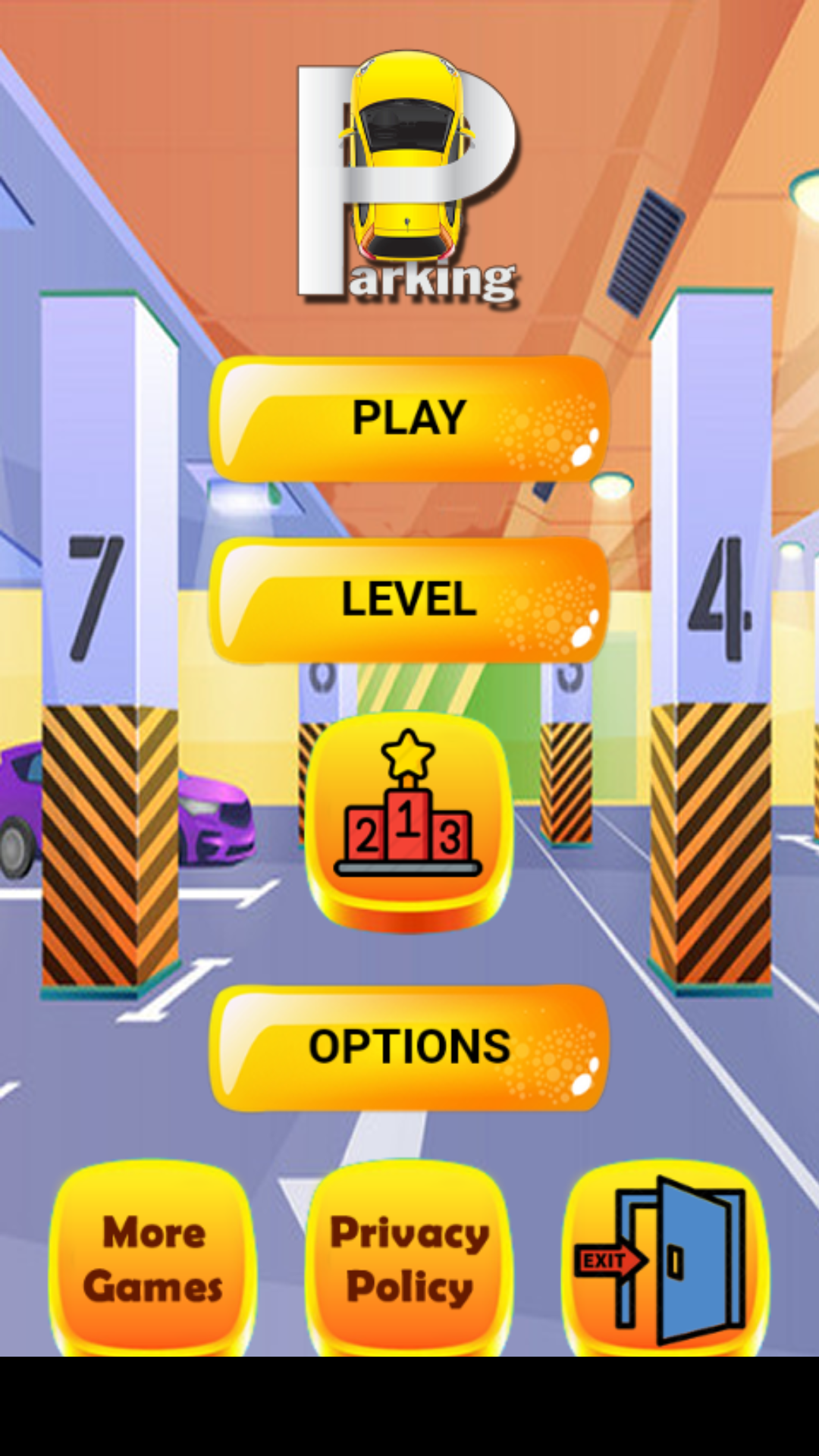Open the OPTIONS menu
Screen dimensions: 819x1456
click(x=409, y=1047)
